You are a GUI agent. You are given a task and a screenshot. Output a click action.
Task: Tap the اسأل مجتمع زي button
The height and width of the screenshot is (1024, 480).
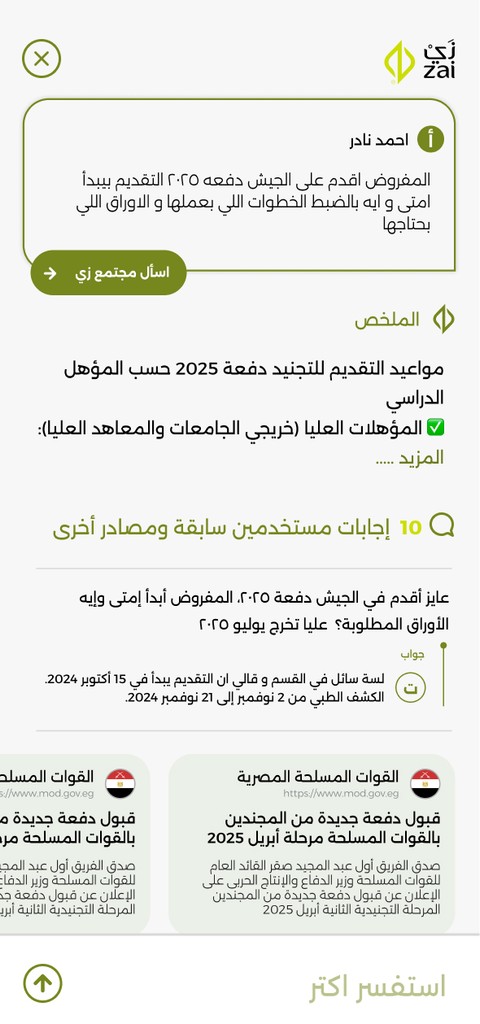108,272
